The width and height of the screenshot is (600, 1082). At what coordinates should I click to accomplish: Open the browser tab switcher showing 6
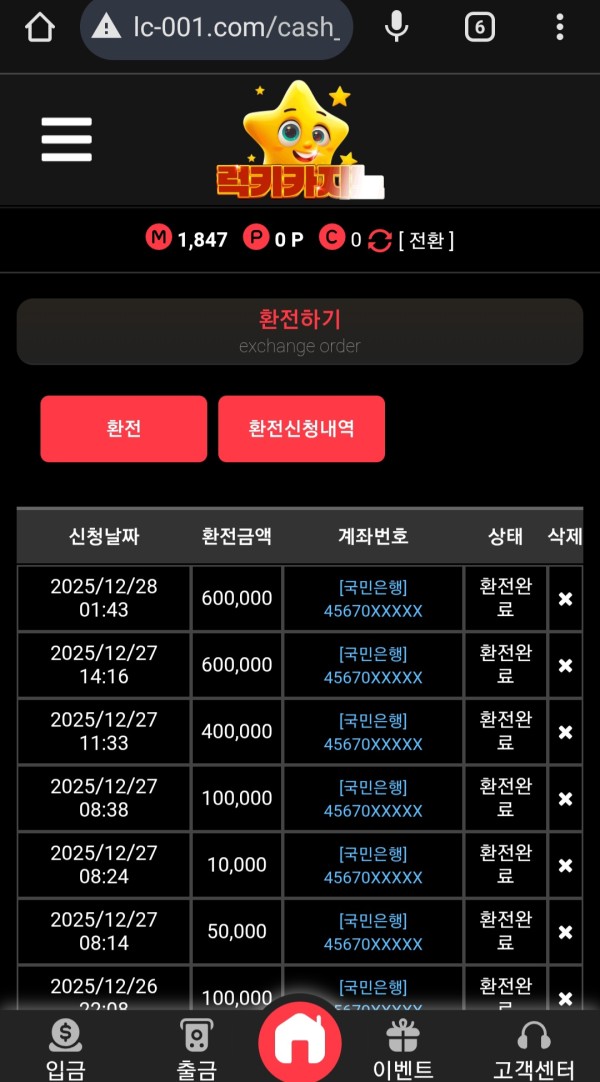(479, 27)
